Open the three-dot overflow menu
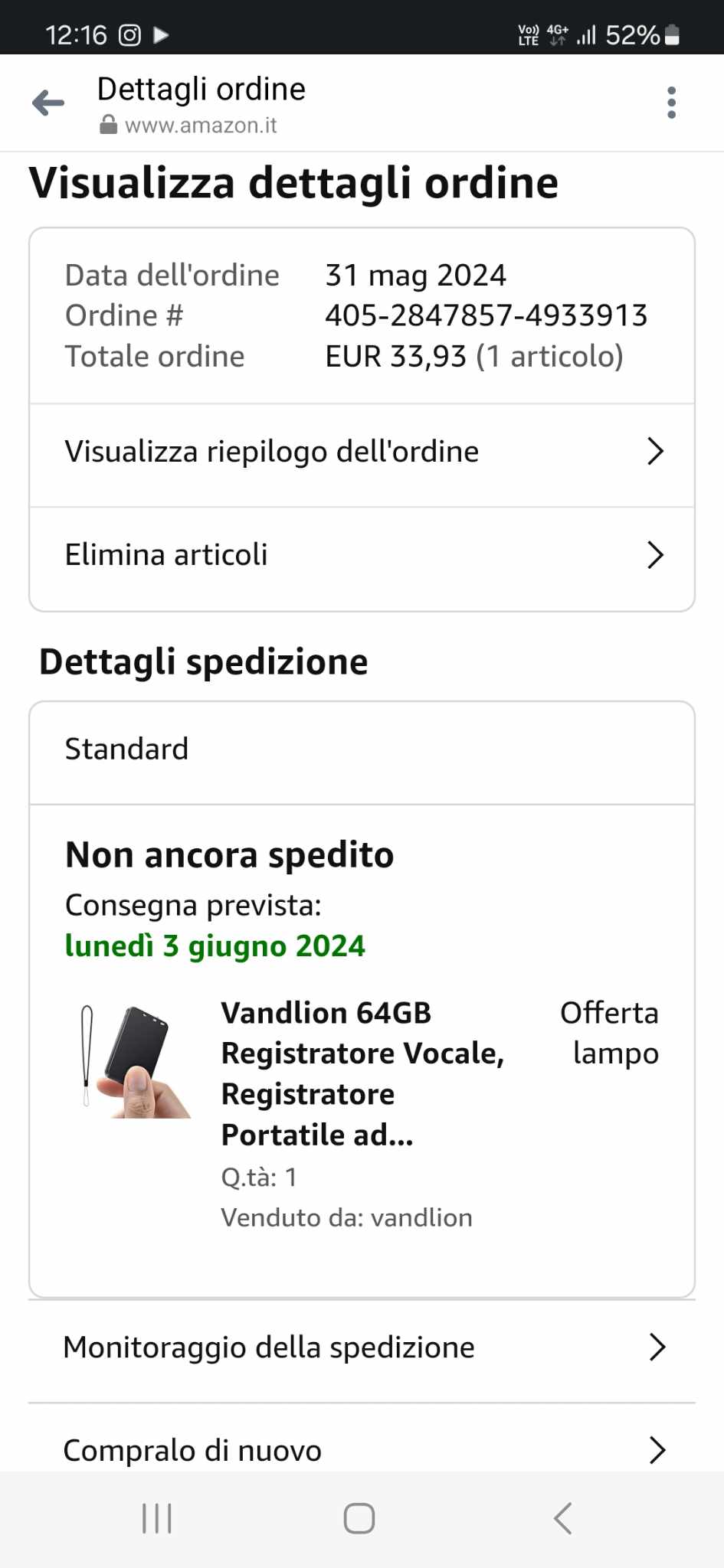The image size is (724, 1568). coord(671,103)
